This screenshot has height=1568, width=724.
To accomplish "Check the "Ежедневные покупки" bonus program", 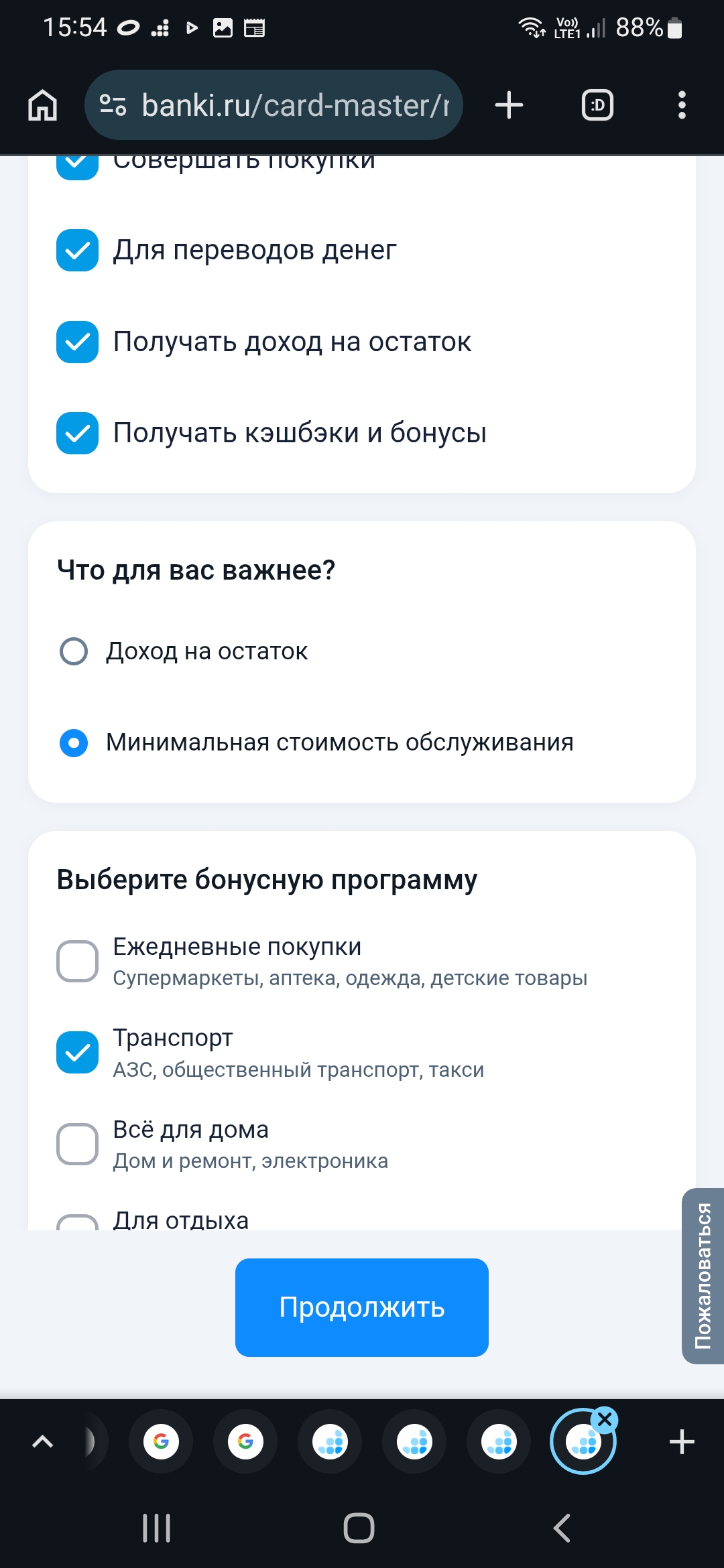I will click(x=77, y=961).
